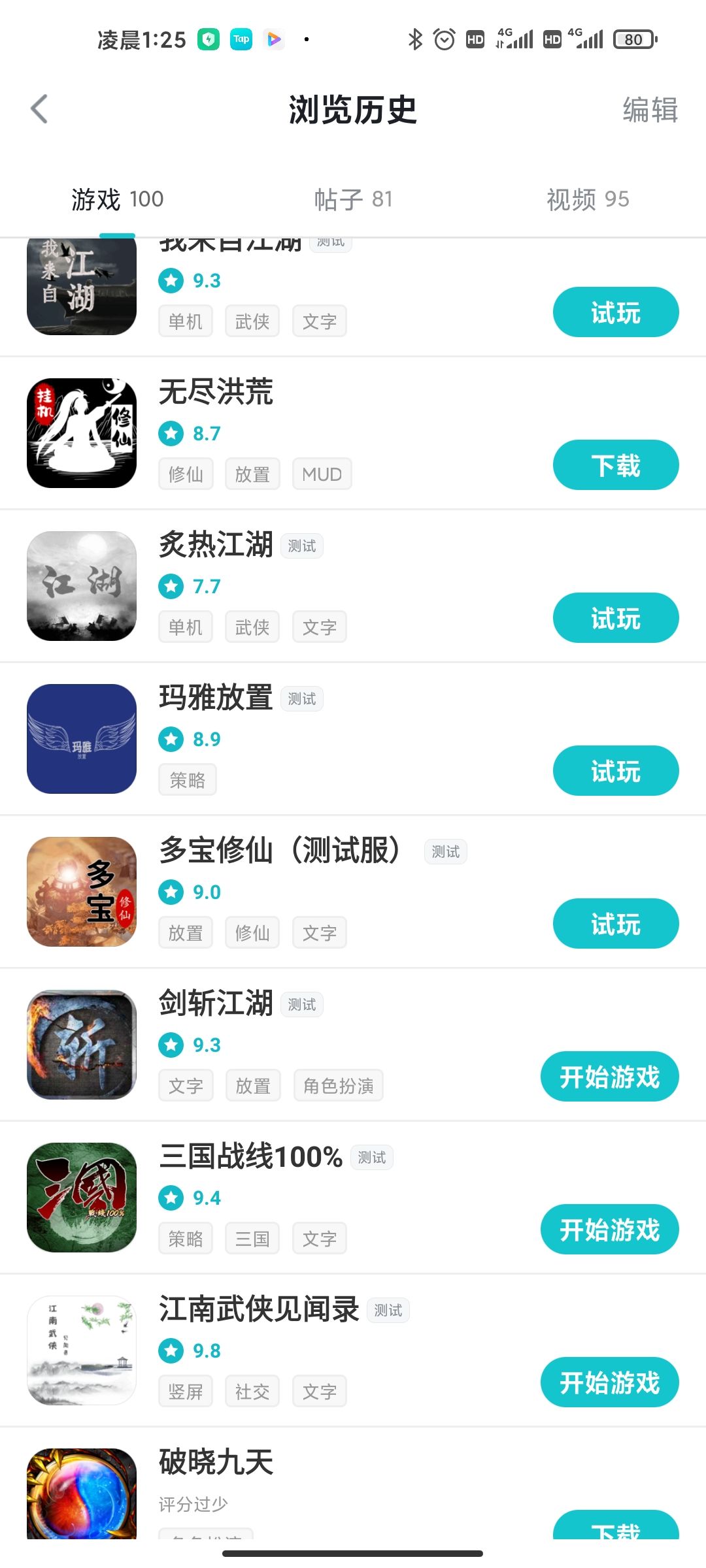Start the game 三国战线100%
The image size is (706, 1568).
[609, 1230]
